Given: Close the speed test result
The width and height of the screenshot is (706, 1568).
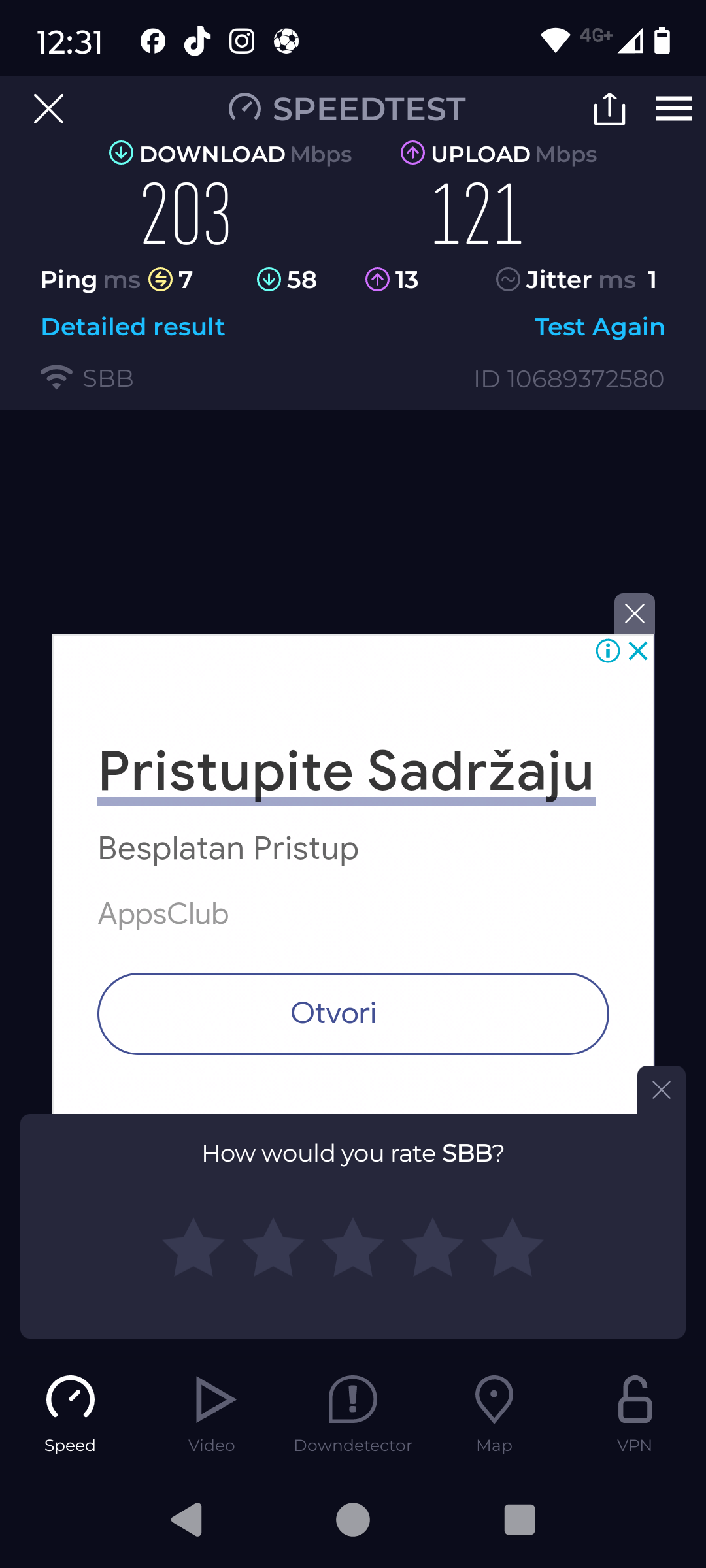Looking at the screenshot, I should (49, 108).
